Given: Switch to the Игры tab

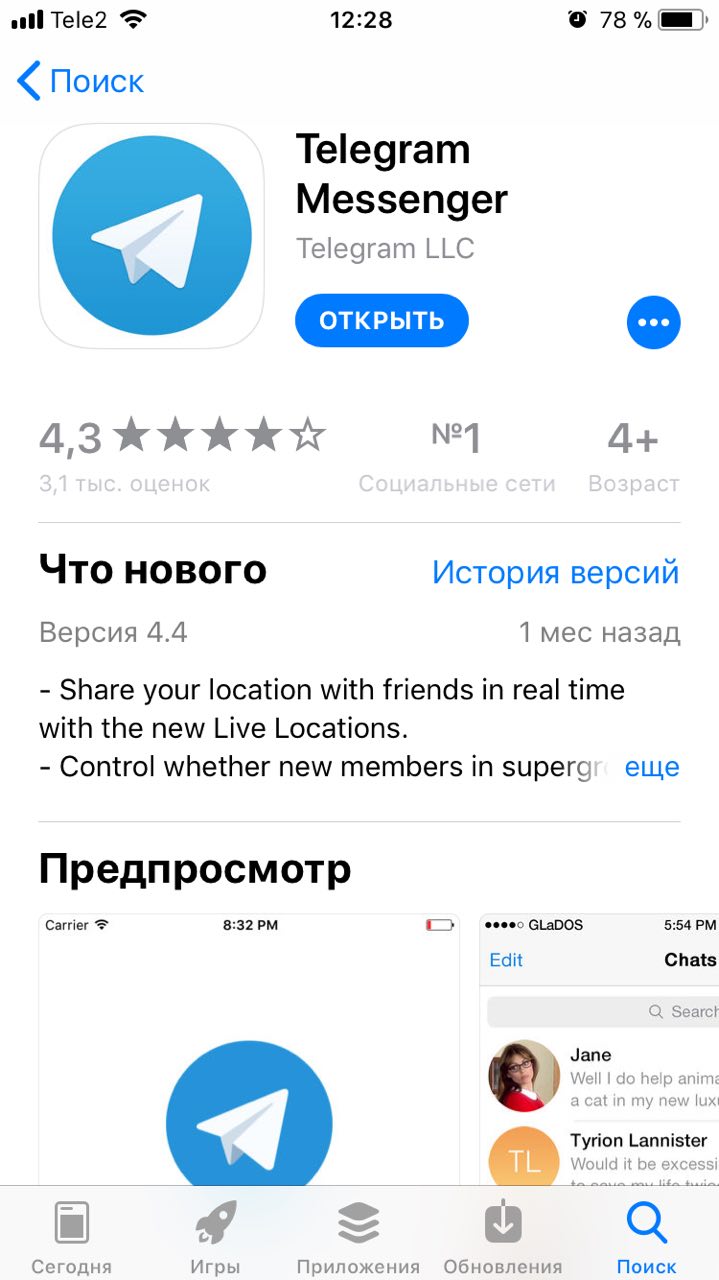Looking at the screenshot, I should click(215, 1237).
